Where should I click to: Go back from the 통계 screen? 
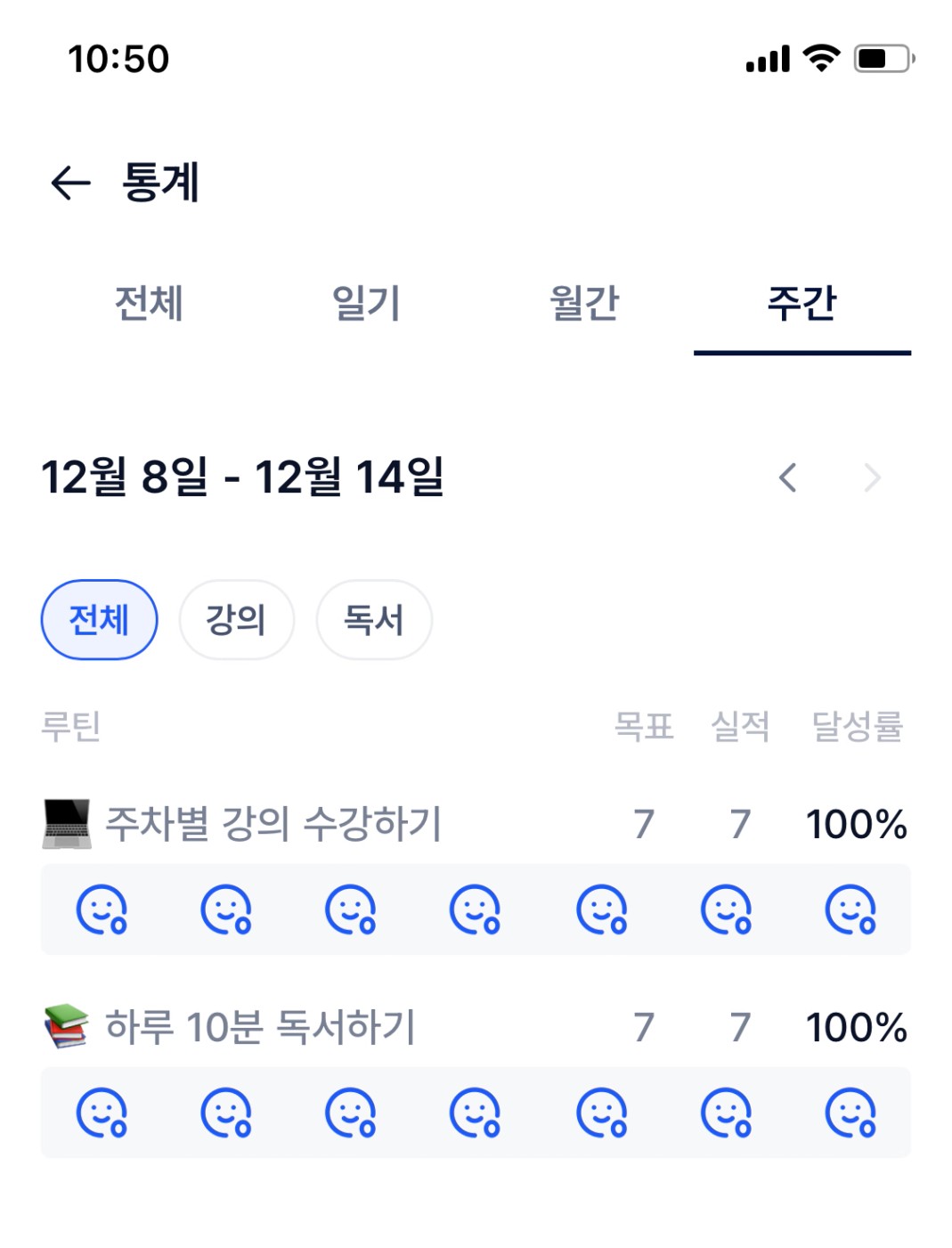pos(71,184)
